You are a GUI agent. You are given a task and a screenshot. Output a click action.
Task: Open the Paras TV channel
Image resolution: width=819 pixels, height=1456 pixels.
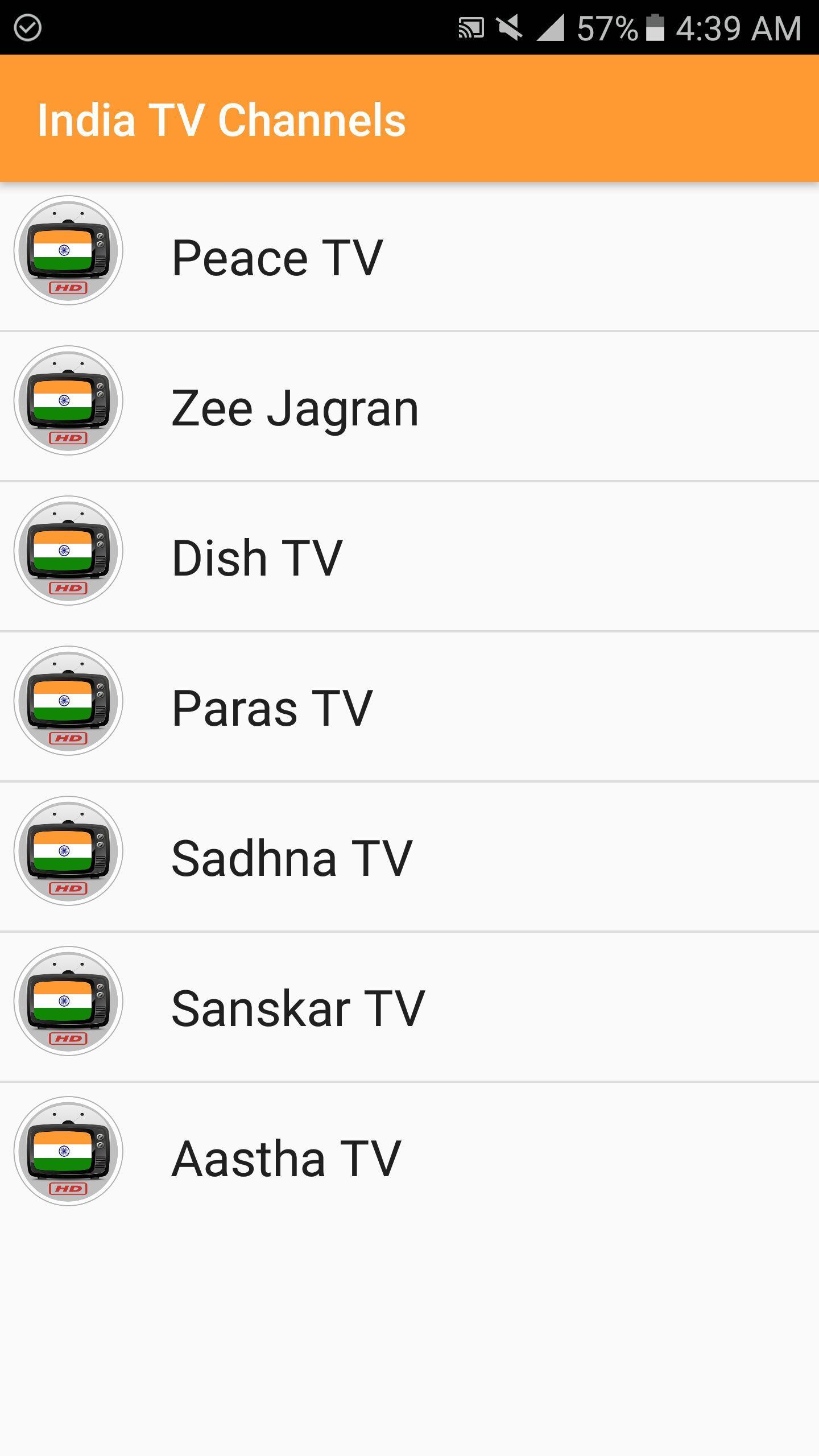(x=409, y=707)
